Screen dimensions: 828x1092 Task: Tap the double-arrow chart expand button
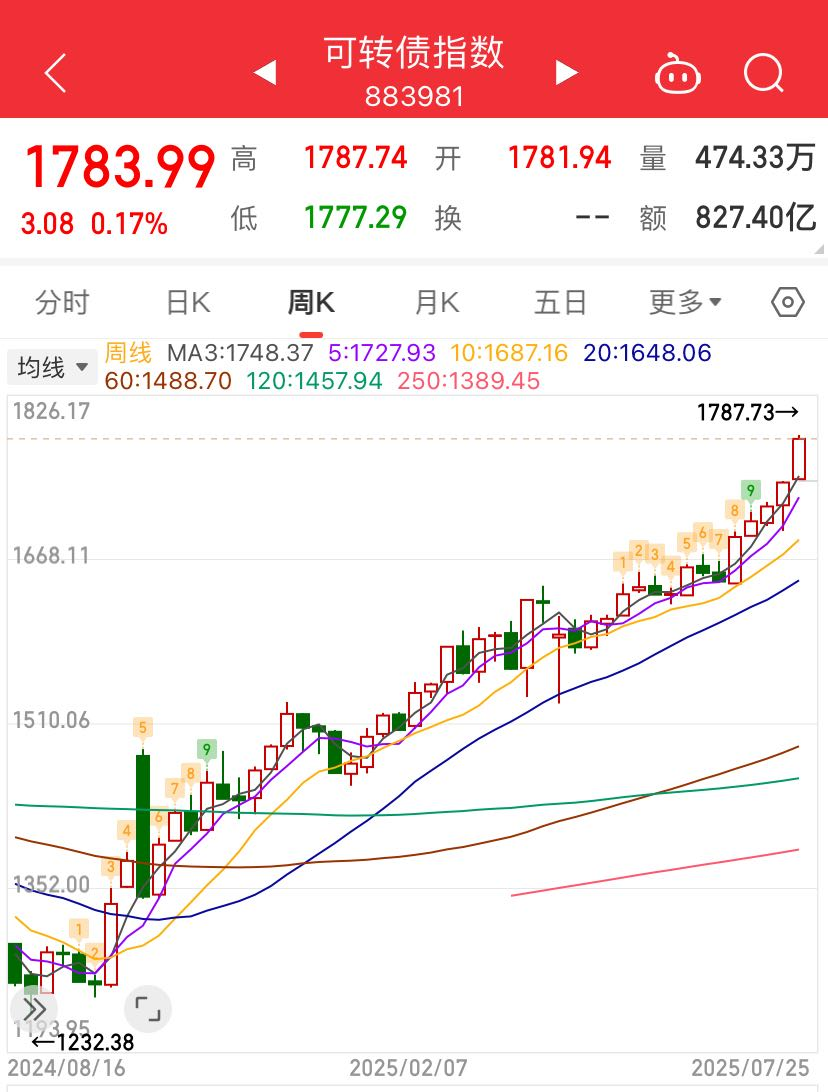(x=34, y=1008)
